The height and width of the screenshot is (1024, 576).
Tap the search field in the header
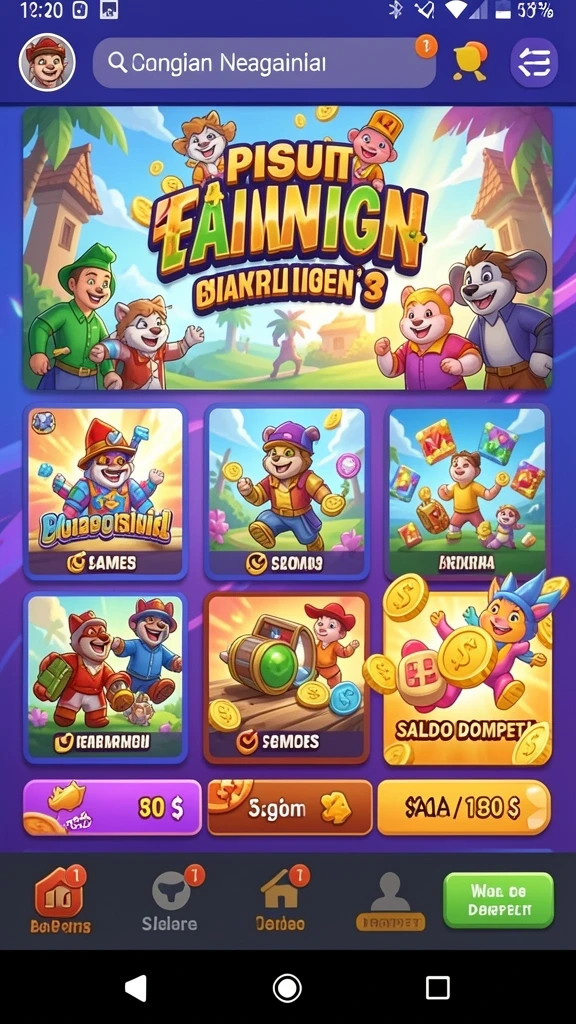pyautogui.click(x=264, y=63)
